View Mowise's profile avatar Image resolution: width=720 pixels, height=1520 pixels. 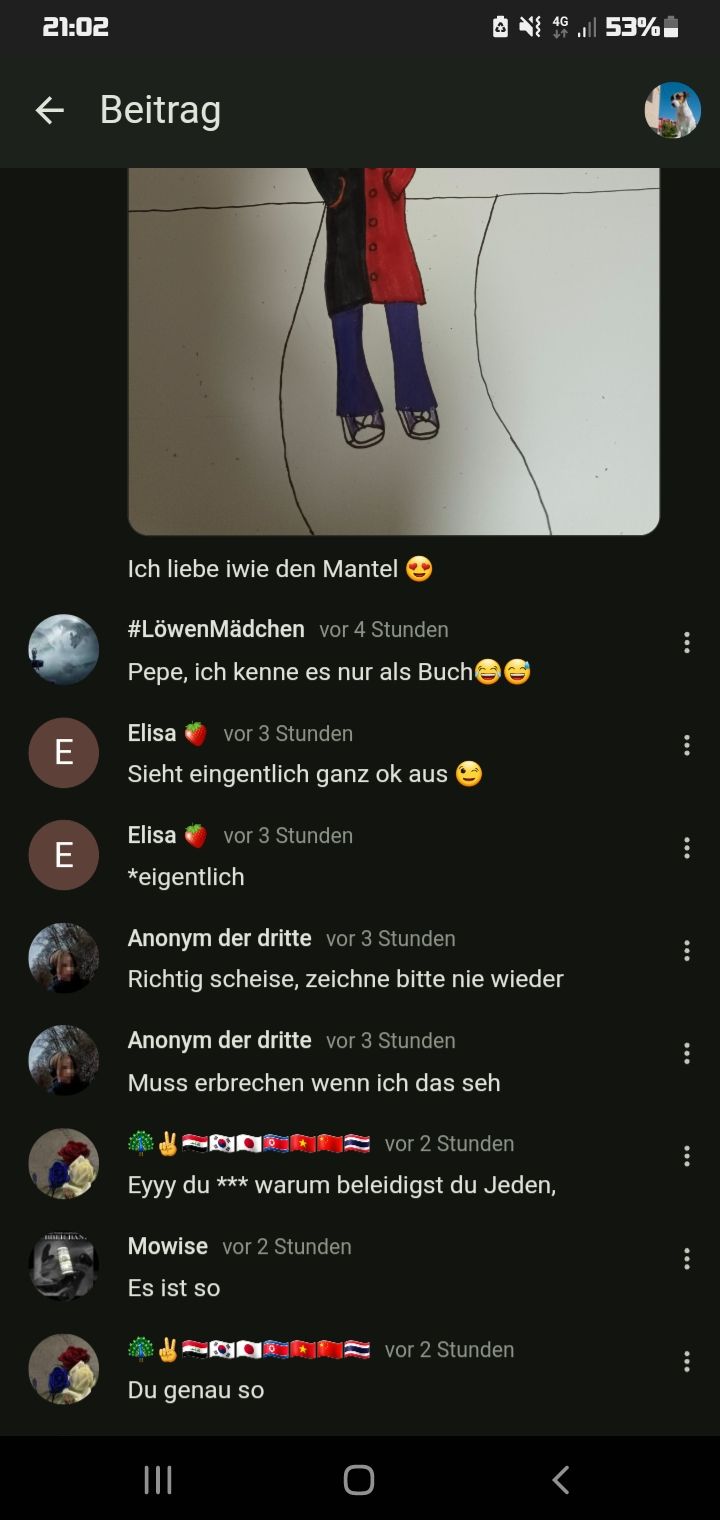point(64,1266)
